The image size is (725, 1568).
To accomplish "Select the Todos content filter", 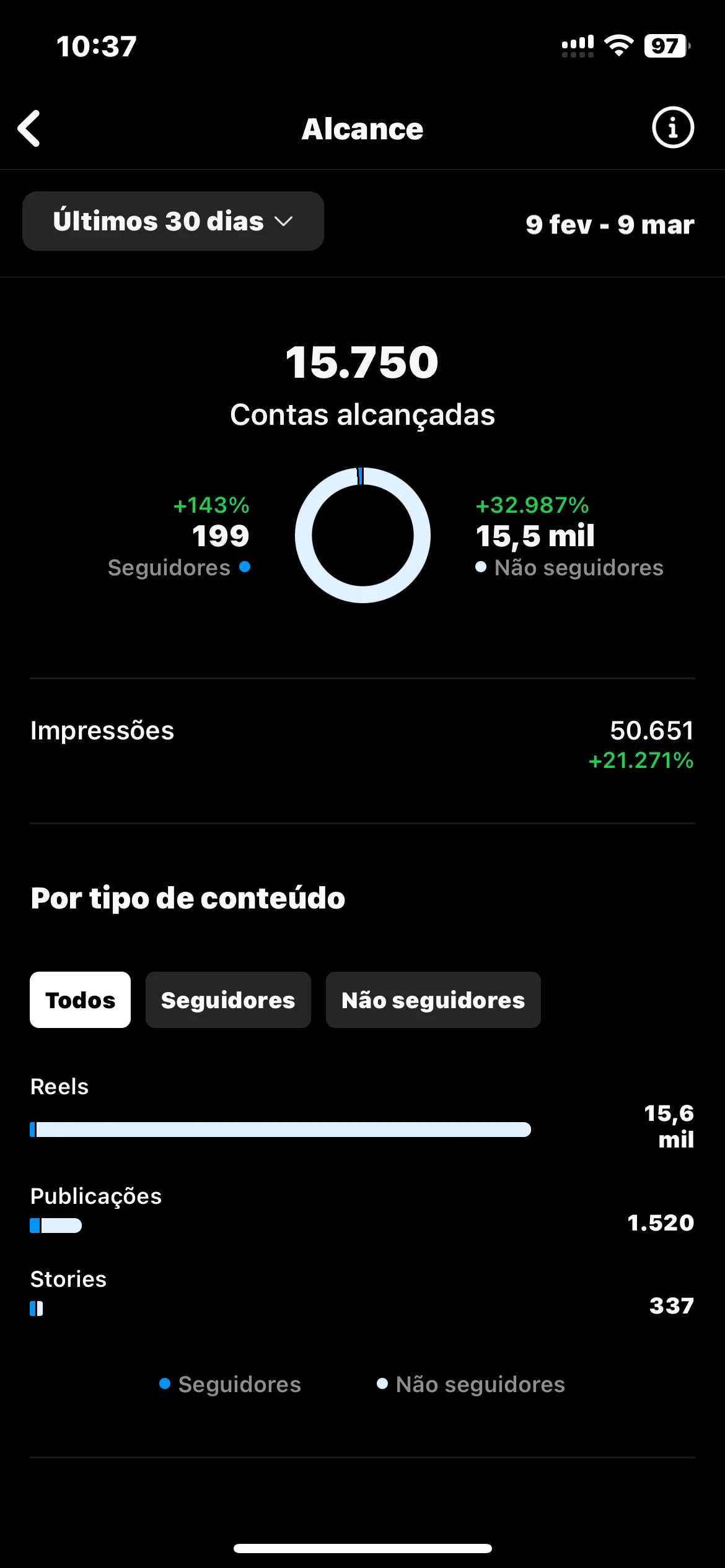I will coord(81,1000).
